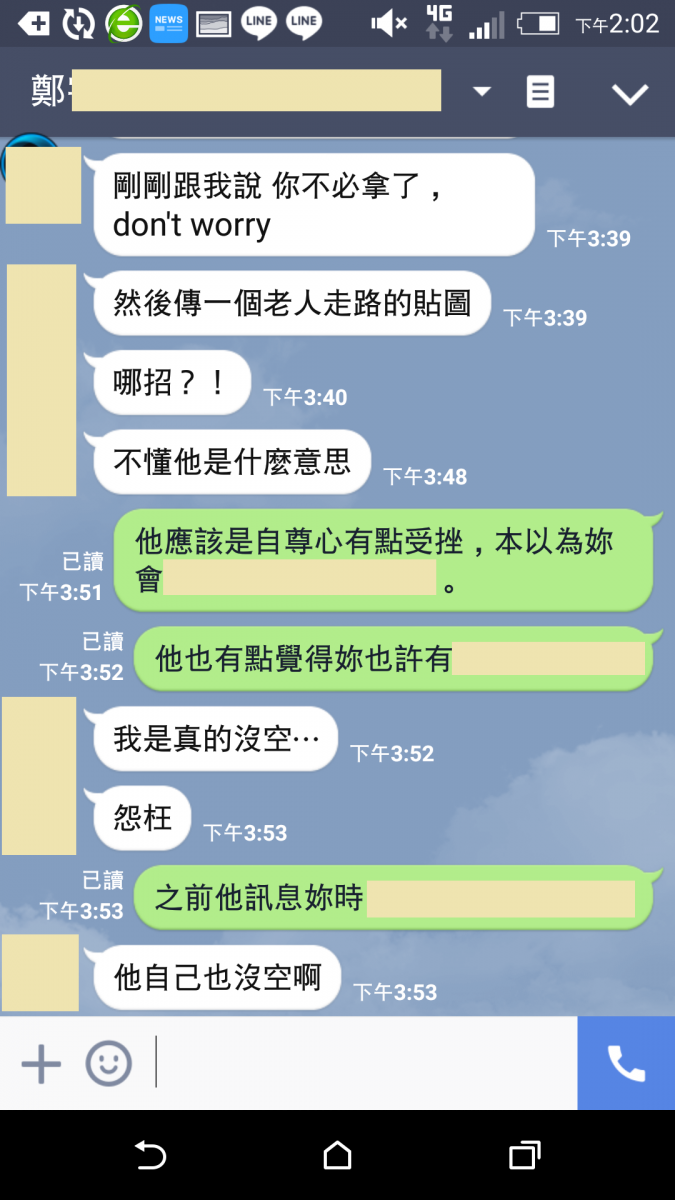This screenshot has width=675, height=1200.
Task: Go back with the system back button
Action: pos(150,1156)
